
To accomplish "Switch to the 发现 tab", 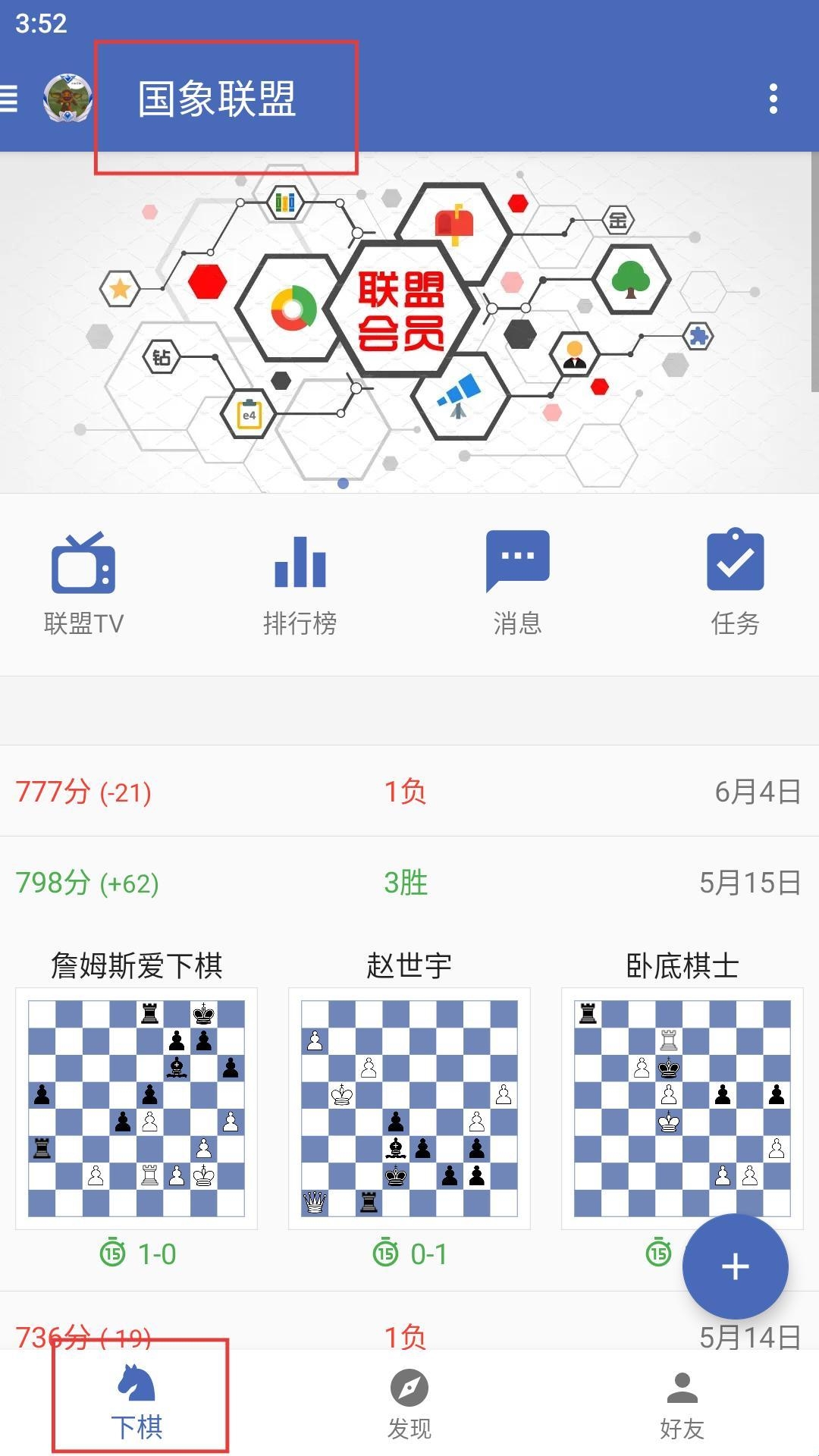I will pos(409,1403).
